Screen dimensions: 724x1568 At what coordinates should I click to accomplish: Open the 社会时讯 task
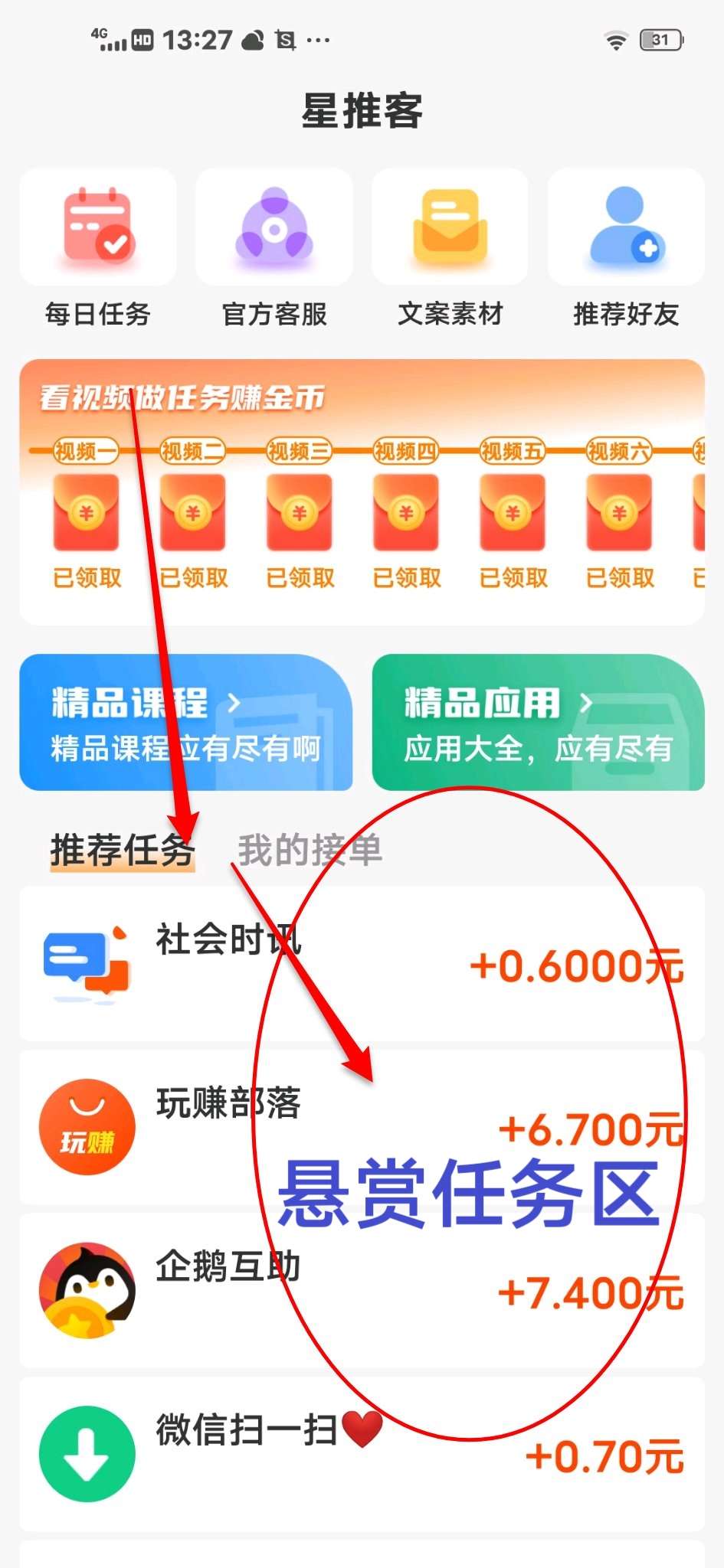[362, 964]
